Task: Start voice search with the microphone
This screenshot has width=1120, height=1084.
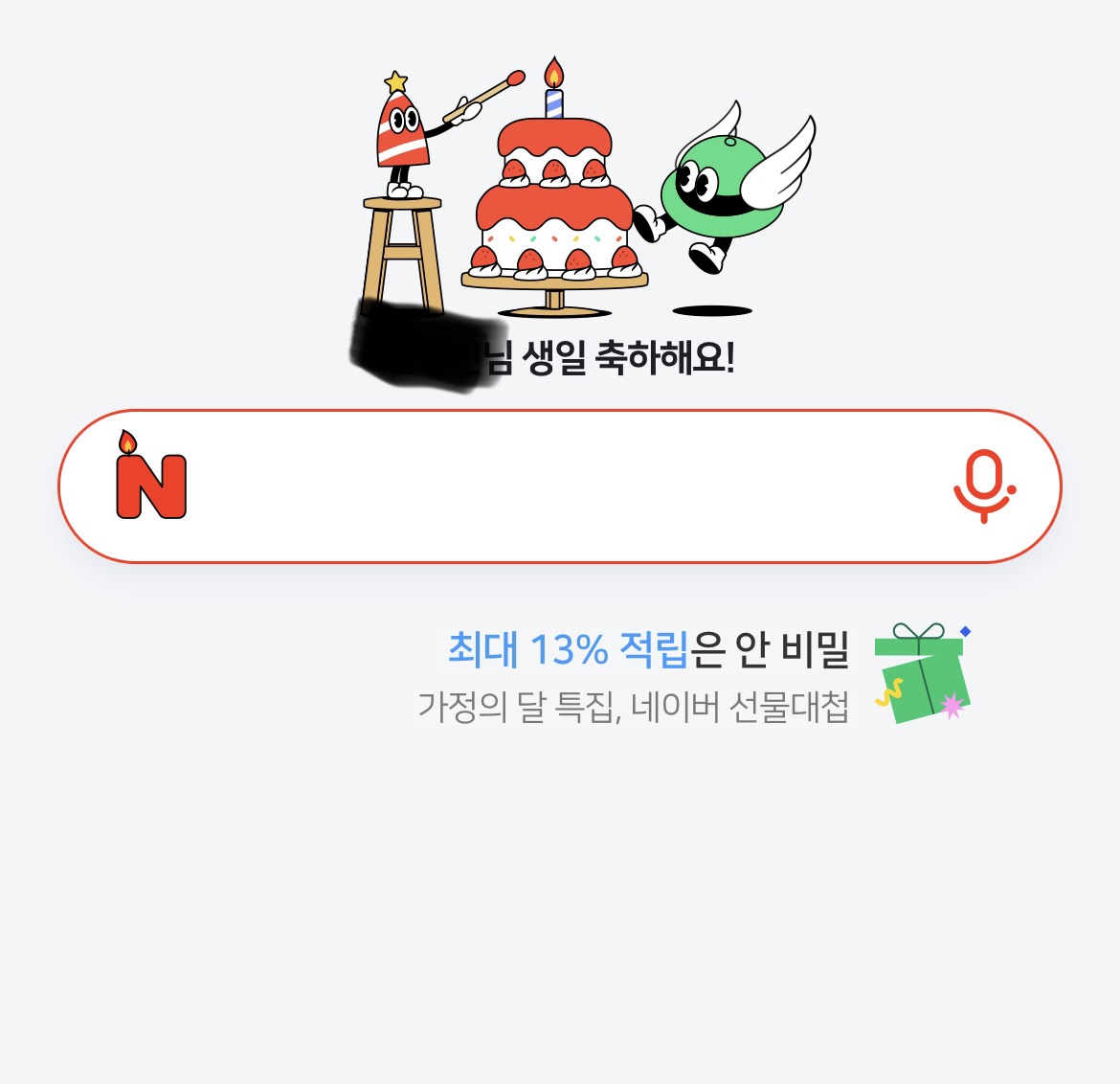Action: [983, 486]
